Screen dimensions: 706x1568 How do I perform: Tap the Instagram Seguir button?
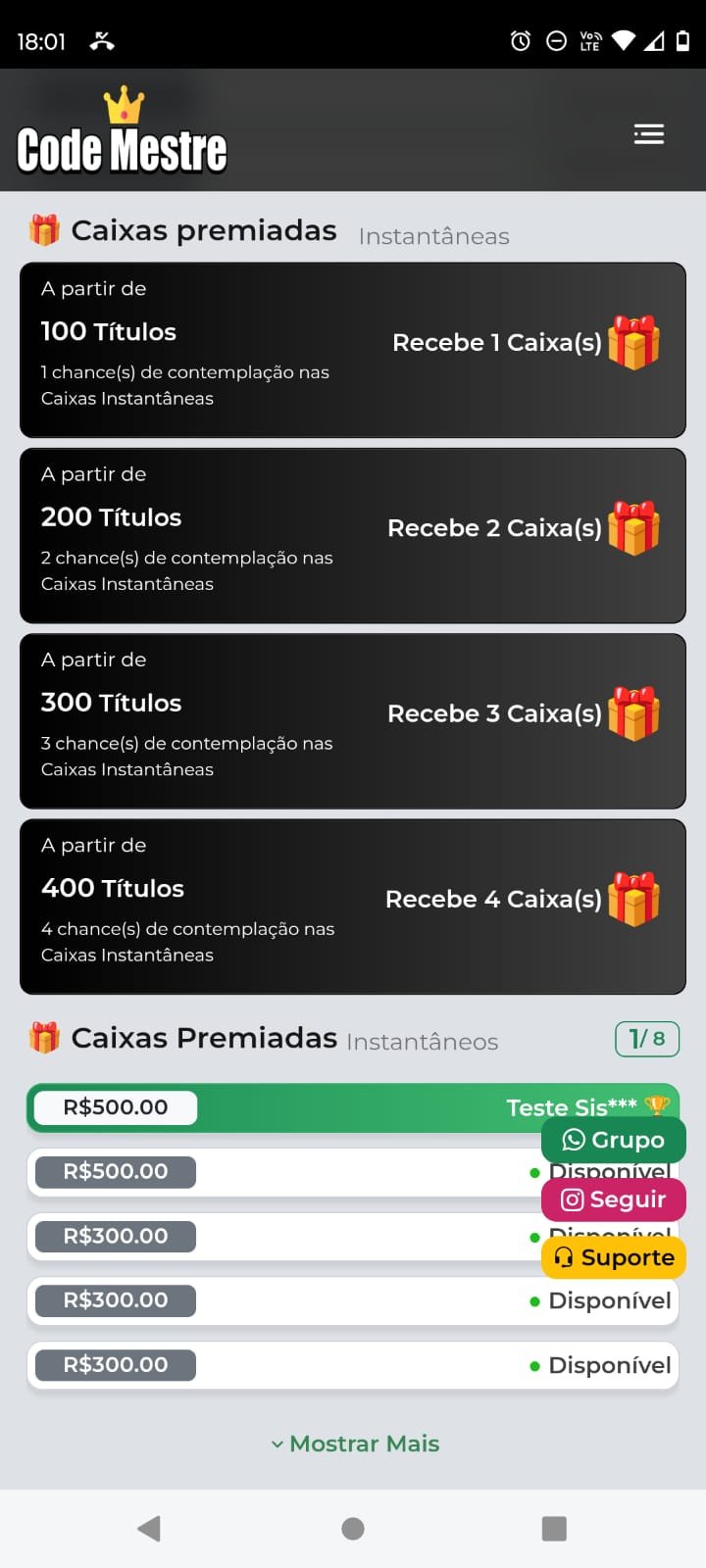(613, 1200)
